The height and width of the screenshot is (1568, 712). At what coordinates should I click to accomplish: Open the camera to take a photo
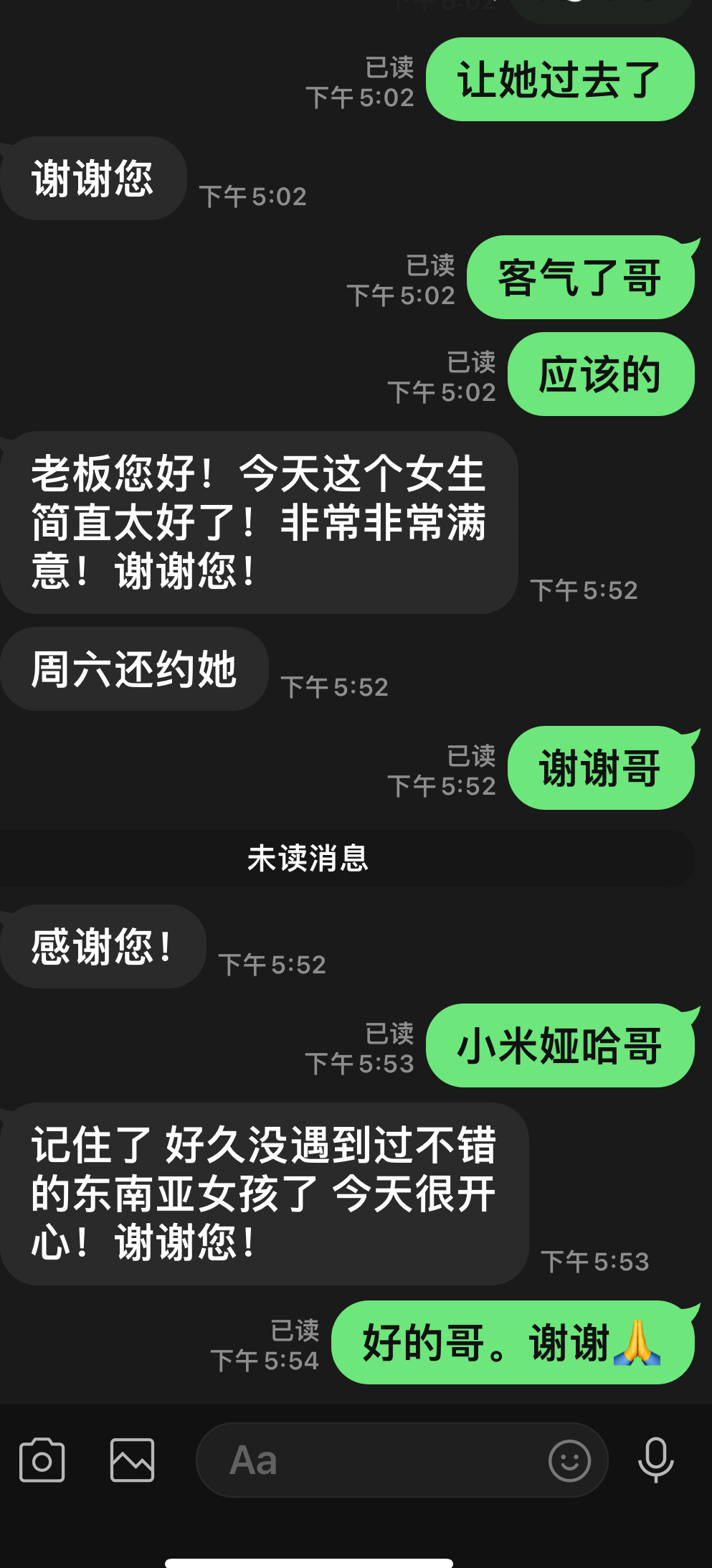(42, 1460)
